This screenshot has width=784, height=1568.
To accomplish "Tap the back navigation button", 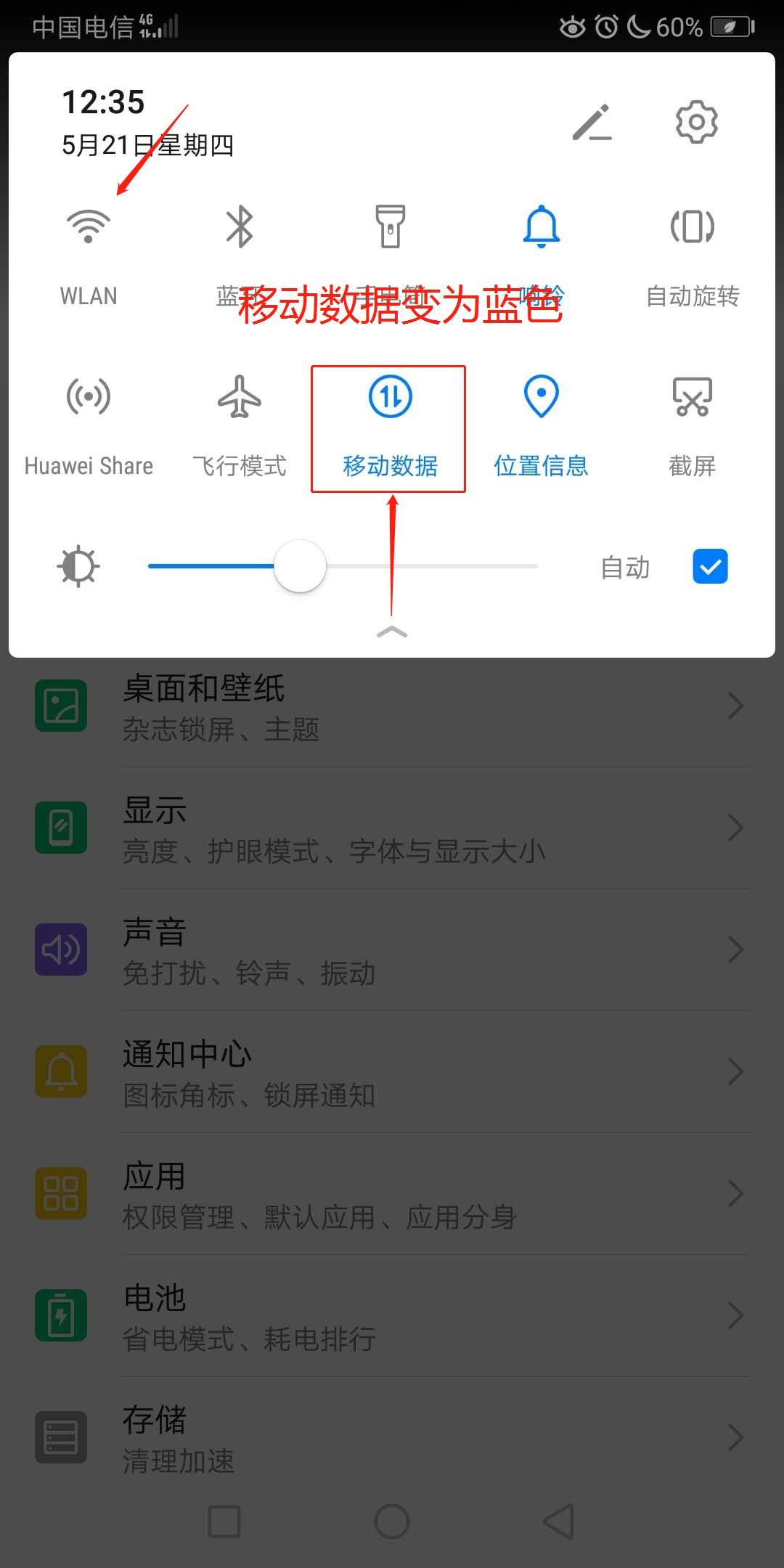I will pyautogui.click(x=559, y=1521).
